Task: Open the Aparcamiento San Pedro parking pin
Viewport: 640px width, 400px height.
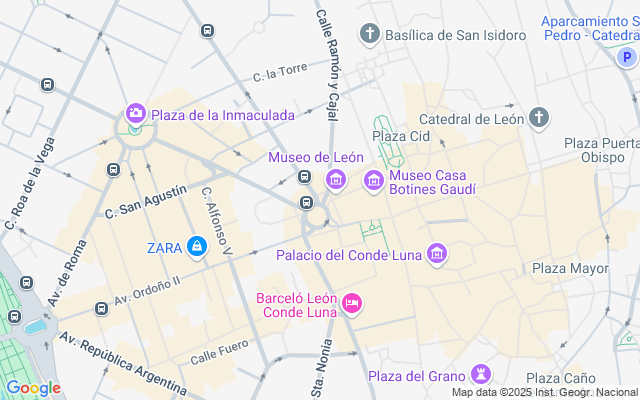Action: pos(625,59)
